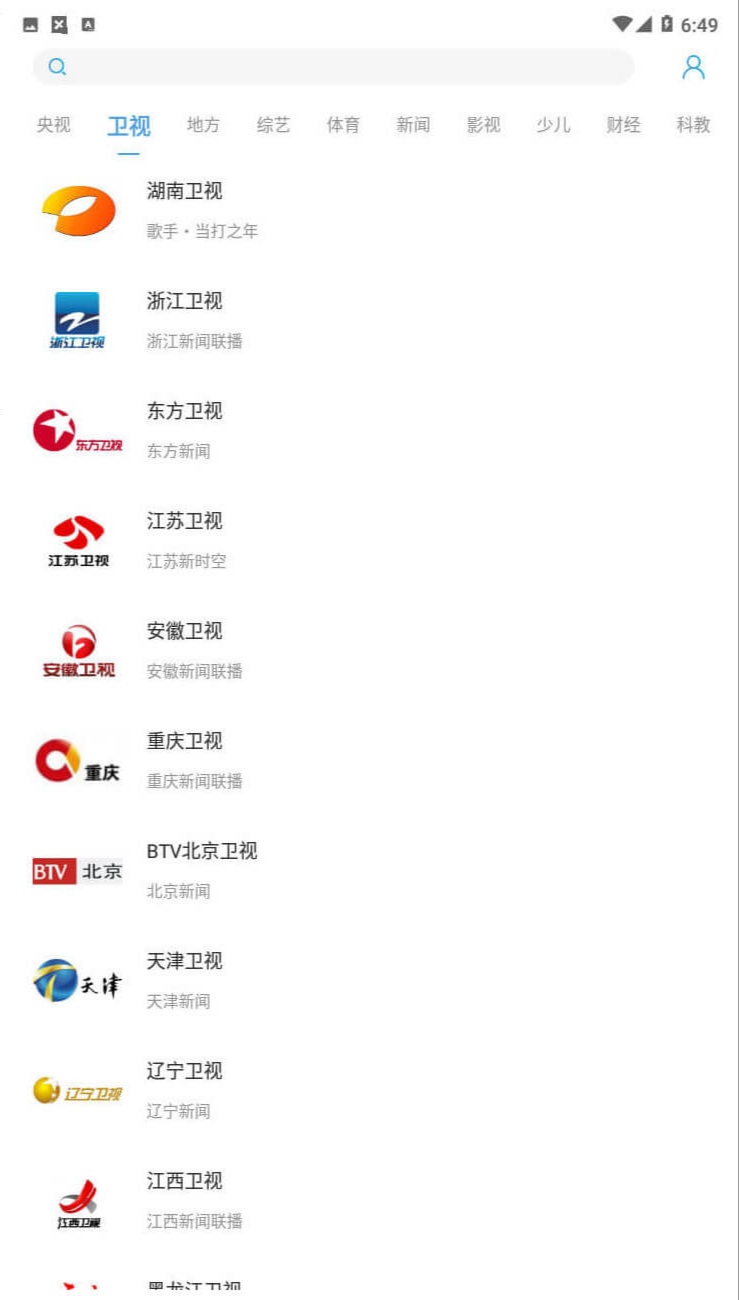
Task: Open BTV北京卫视 channel
Action: tap(369, 871)
